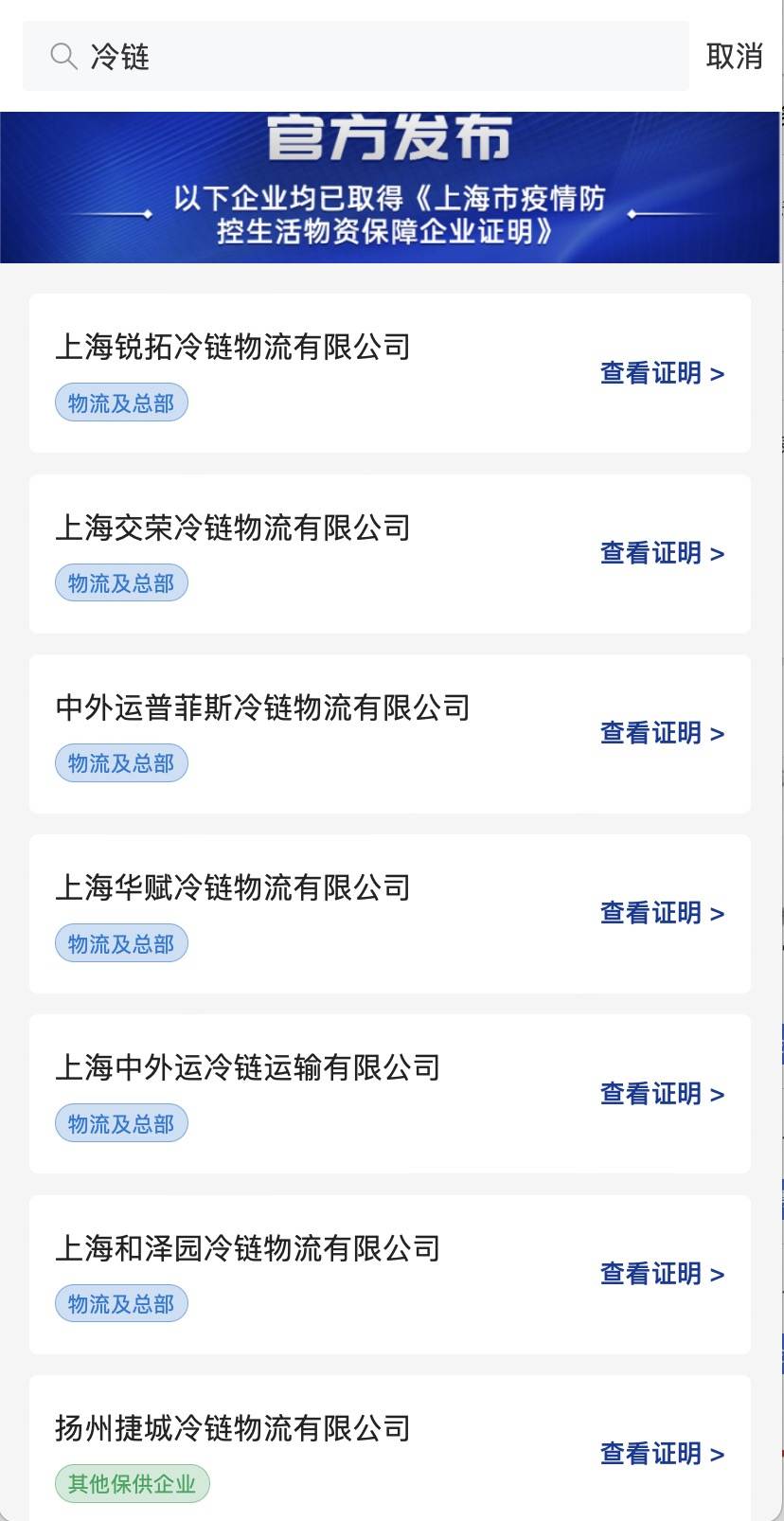Open 查看证明 for 上海交荣冷链物流有限公司
Image resolution: width=784 pixels, height=1521 pixels.
pos(662,553)
